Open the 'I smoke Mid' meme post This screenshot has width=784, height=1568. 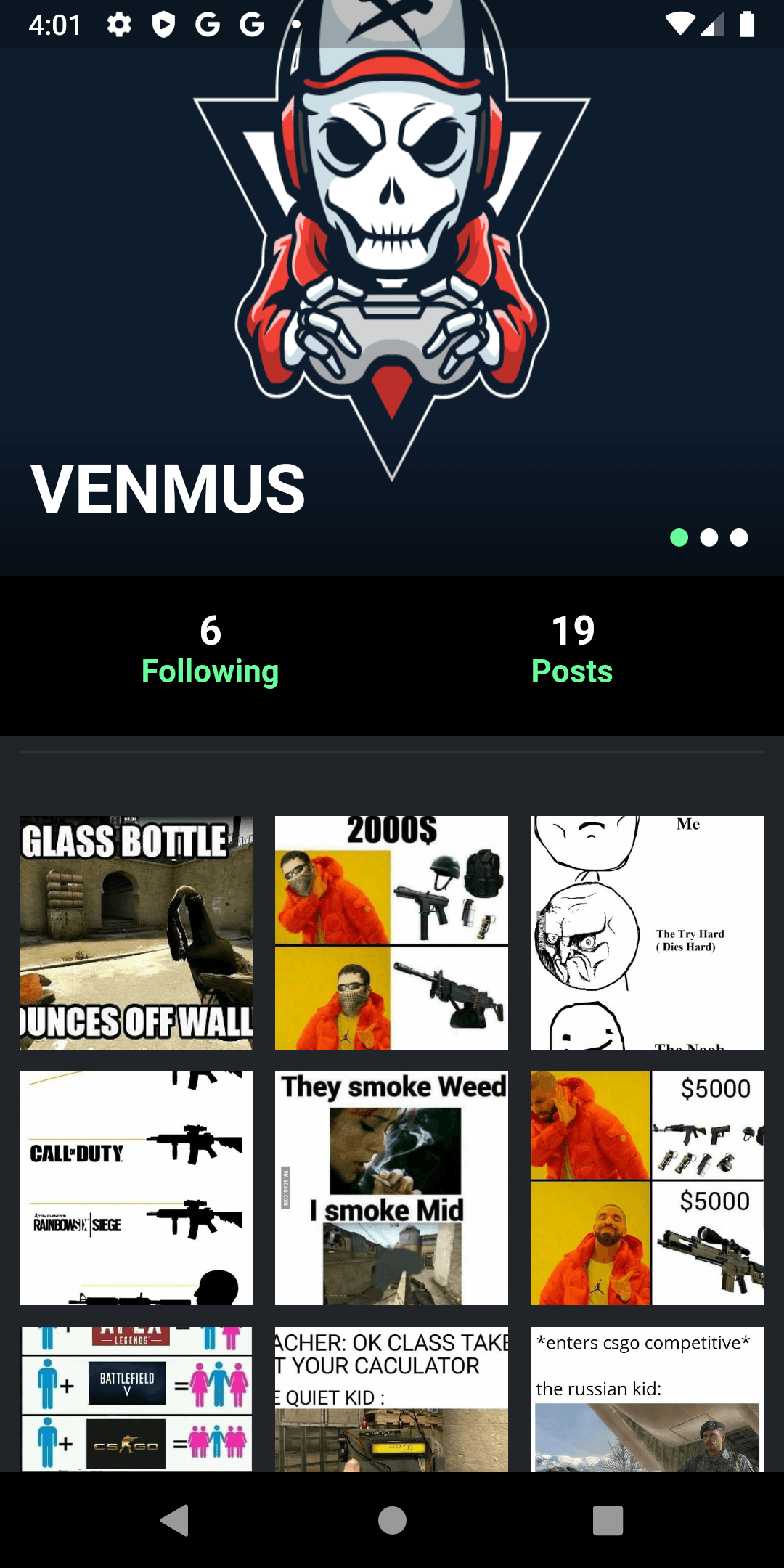click(x=391, y=1188)
